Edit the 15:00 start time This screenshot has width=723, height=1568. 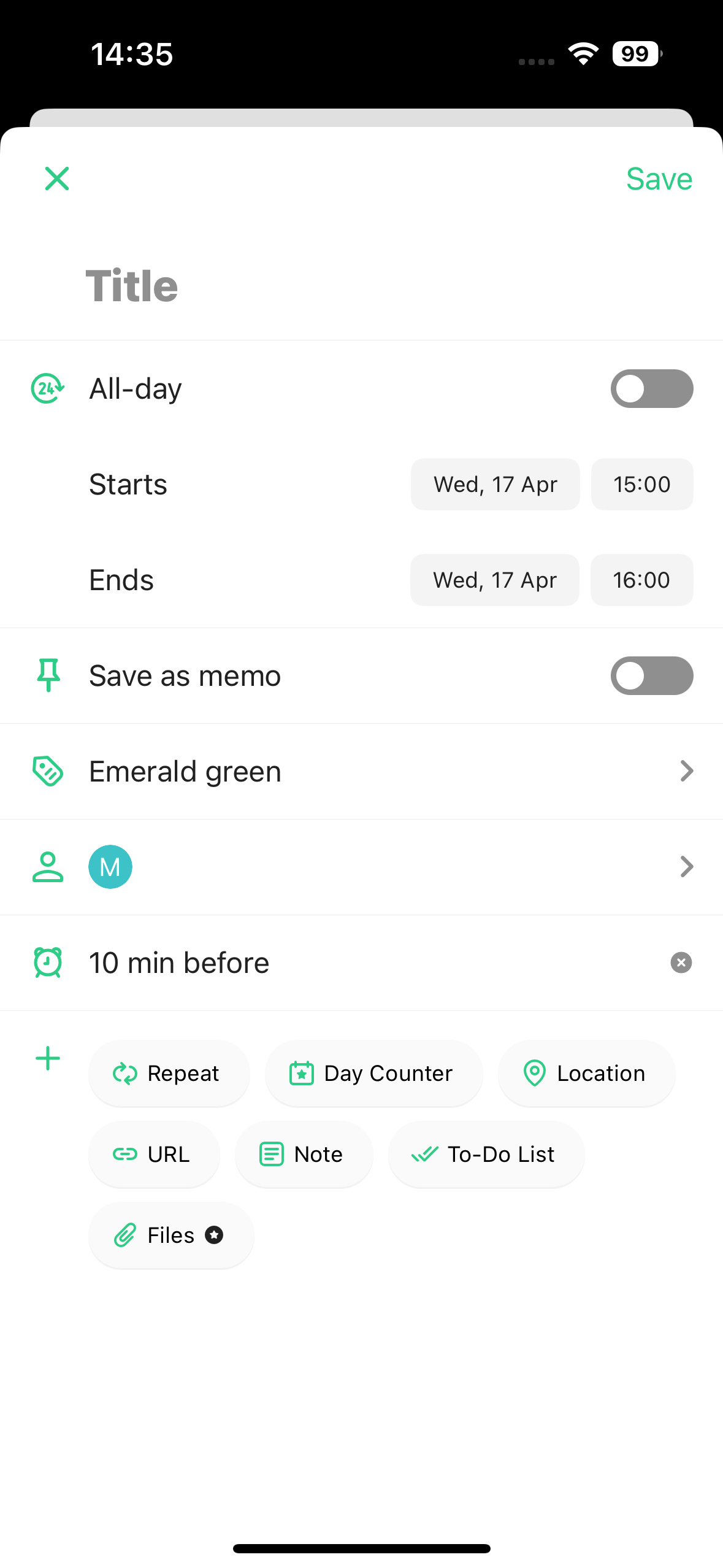[x=642, y=484]
